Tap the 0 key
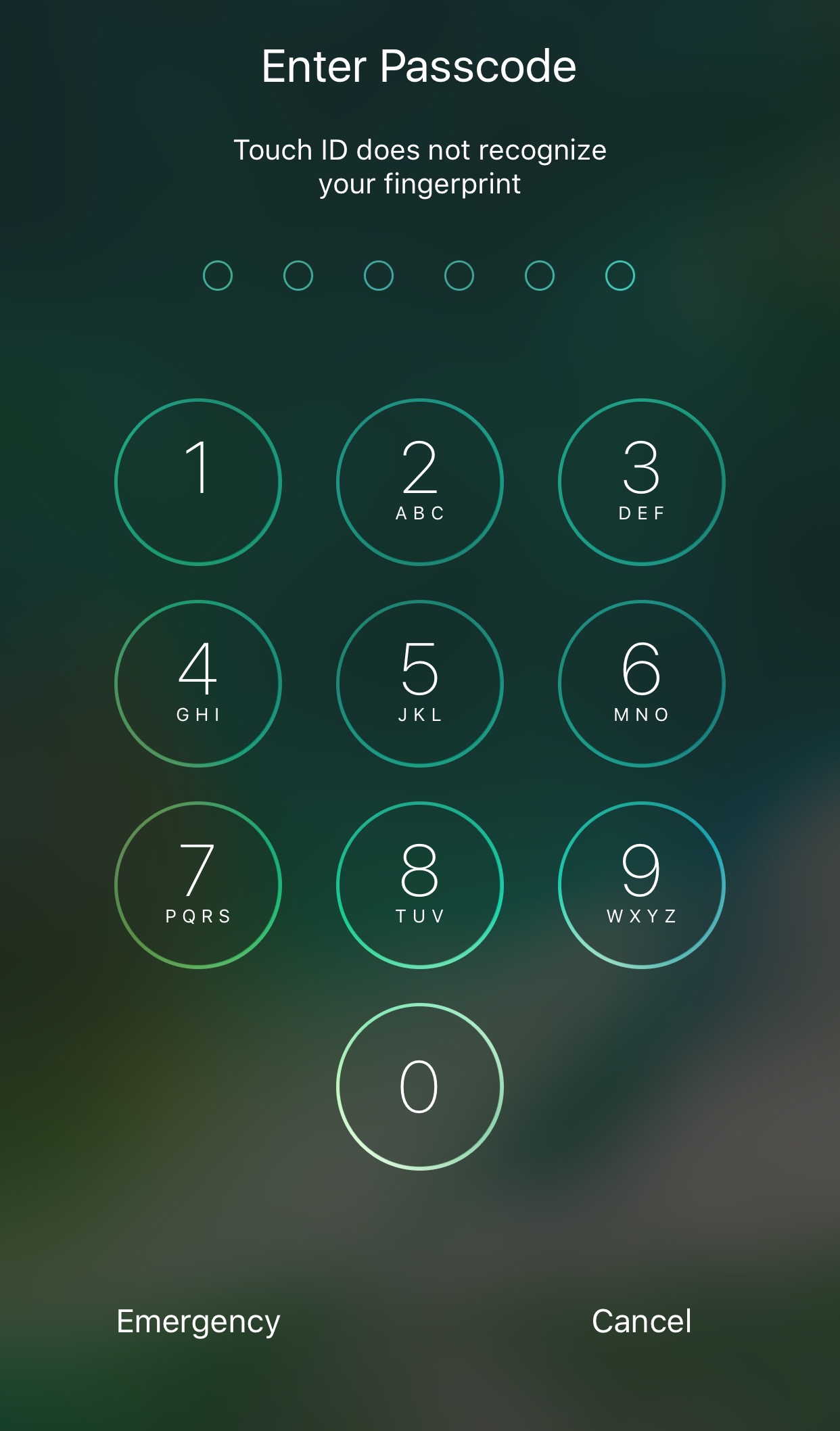 click(420, 1087)
